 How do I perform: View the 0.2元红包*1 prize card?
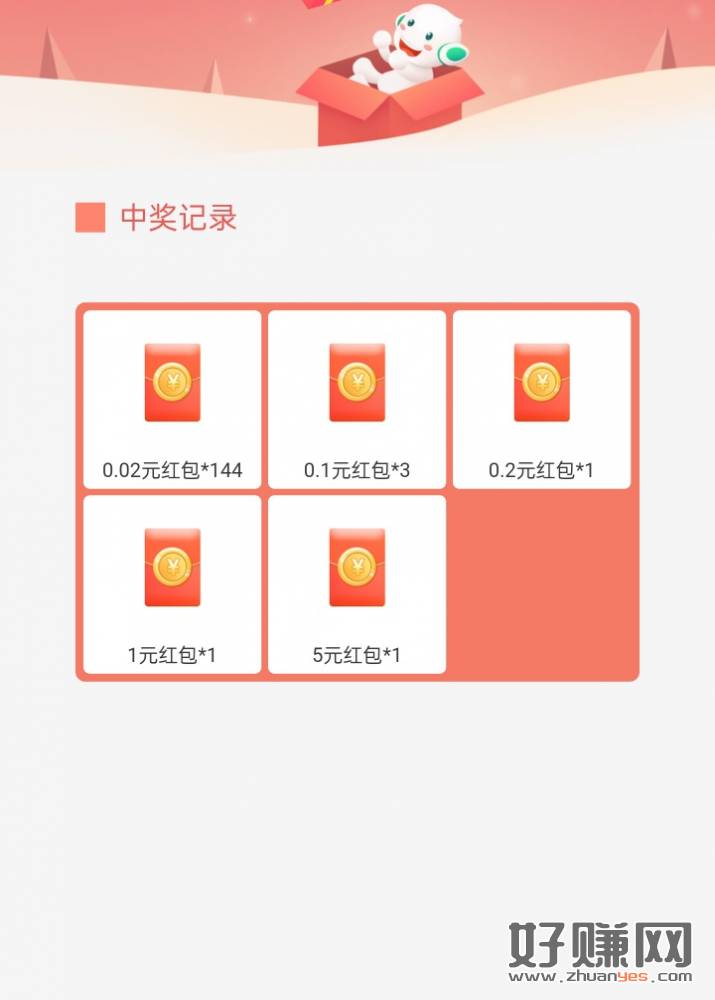pos(541,400)
